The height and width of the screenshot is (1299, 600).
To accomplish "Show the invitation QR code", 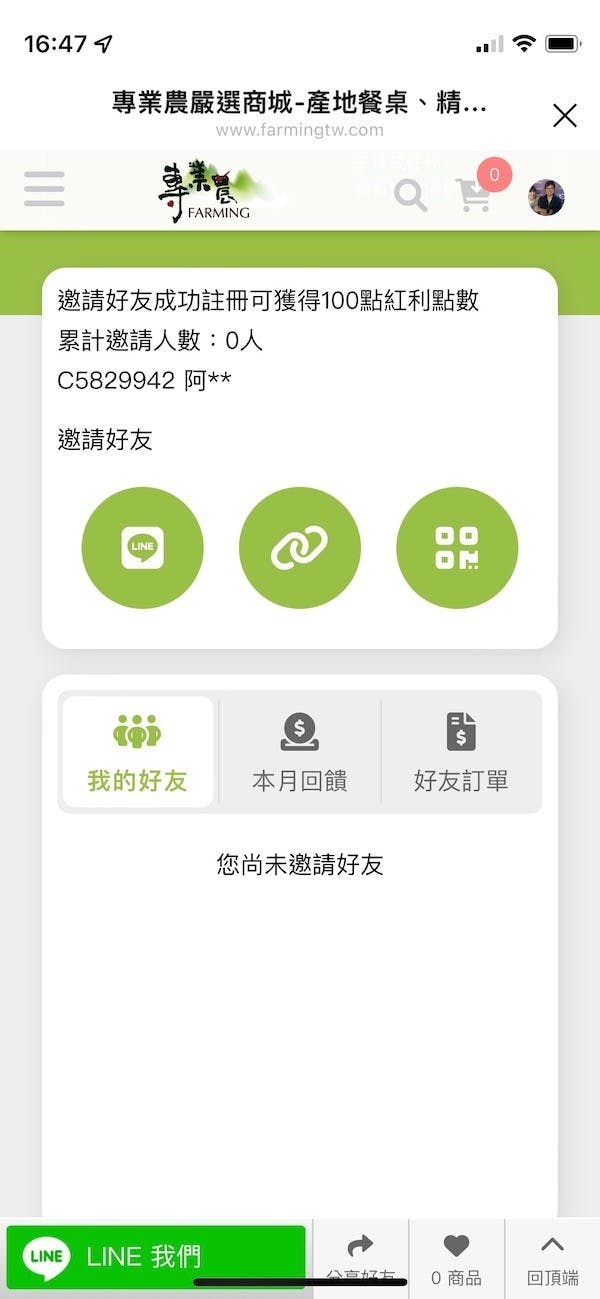I will 457,548.
